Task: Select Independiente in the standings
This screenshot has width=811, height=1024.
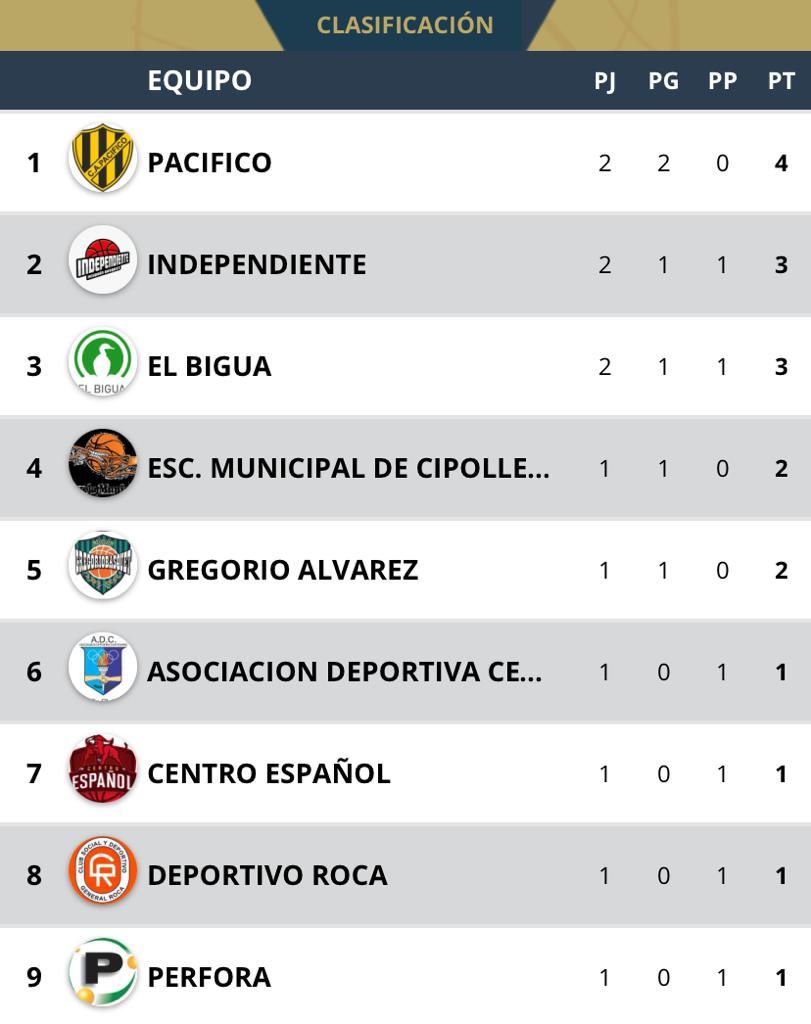Action: coord(256,264)
